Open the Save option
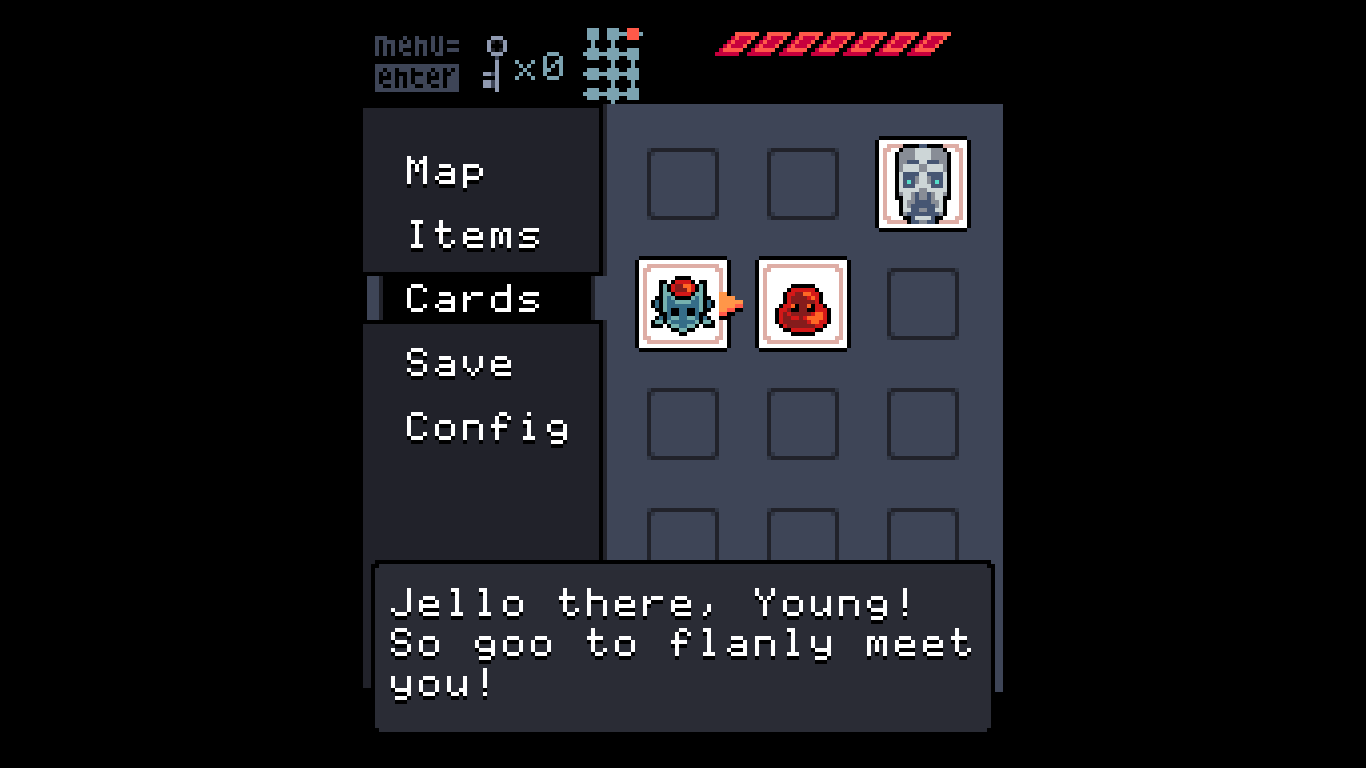 459,363
